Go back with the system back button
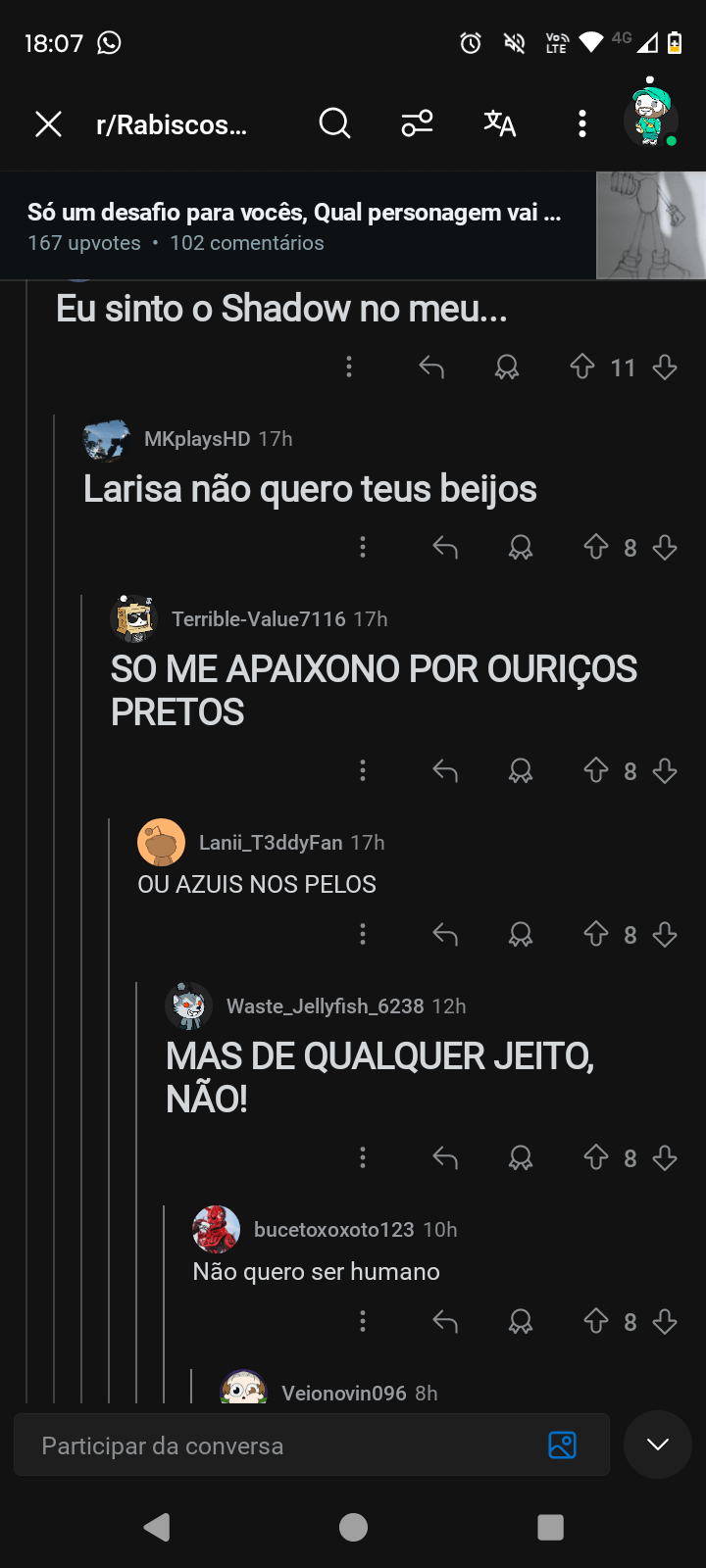706x1568 pixels. [x=157, y=1527]
